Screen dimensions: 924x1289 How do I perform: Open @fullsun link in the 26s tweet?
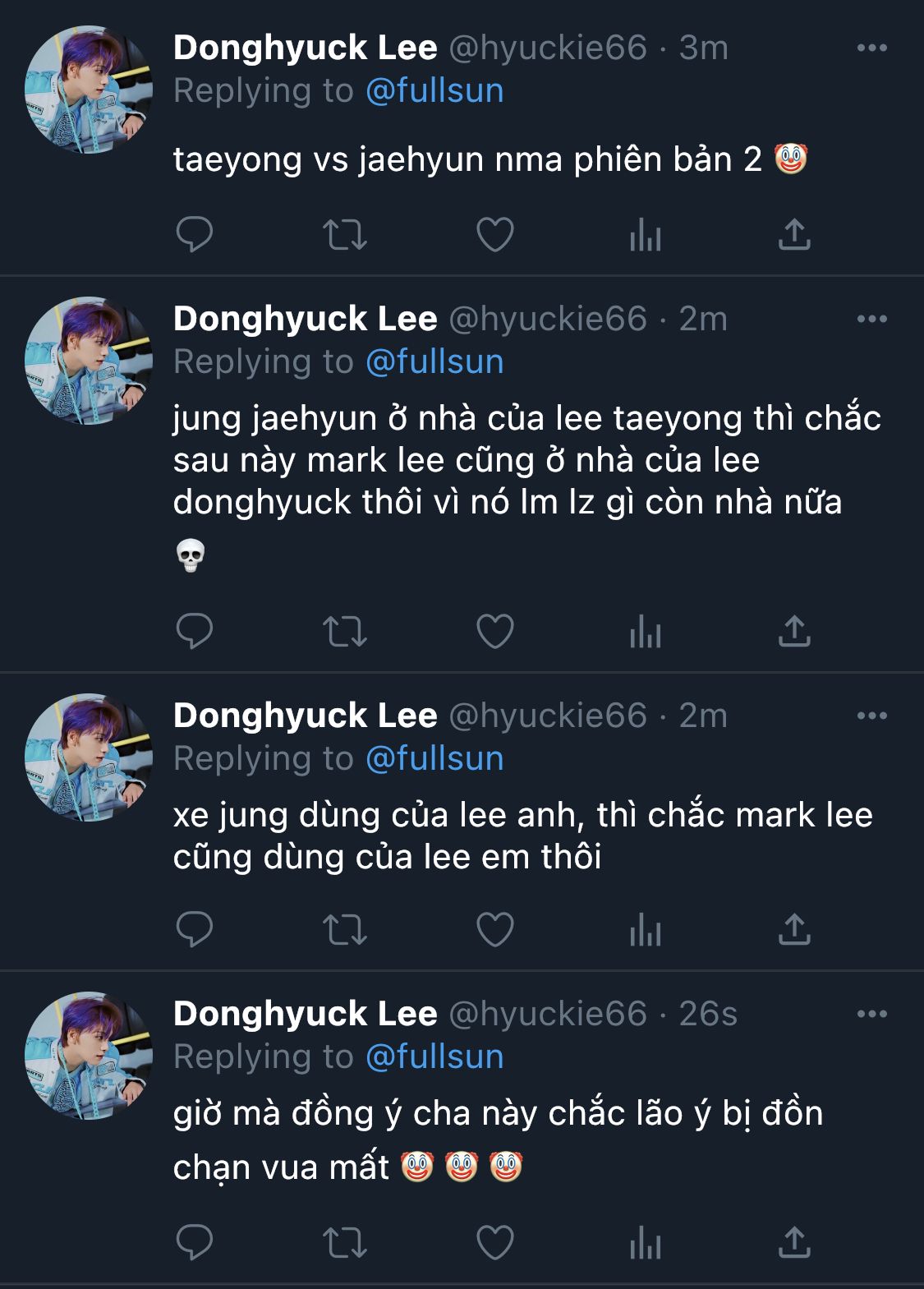click(x=434, y=1057)
